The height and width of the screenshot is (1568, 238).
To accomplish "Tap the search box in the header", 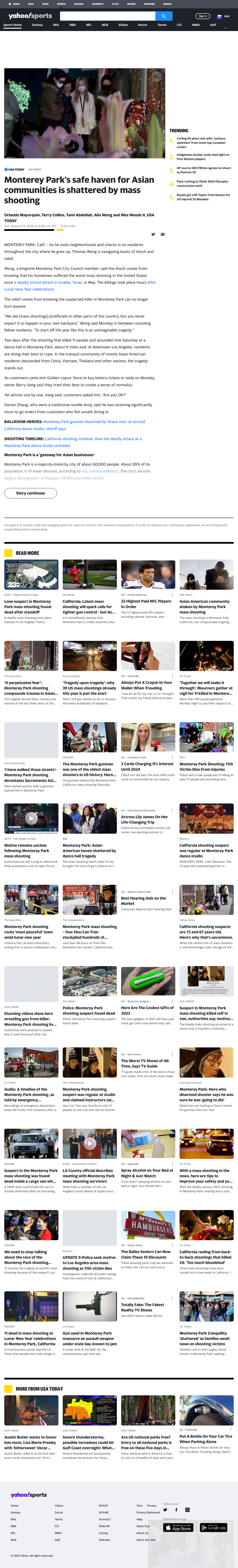I will coord(107,16).
